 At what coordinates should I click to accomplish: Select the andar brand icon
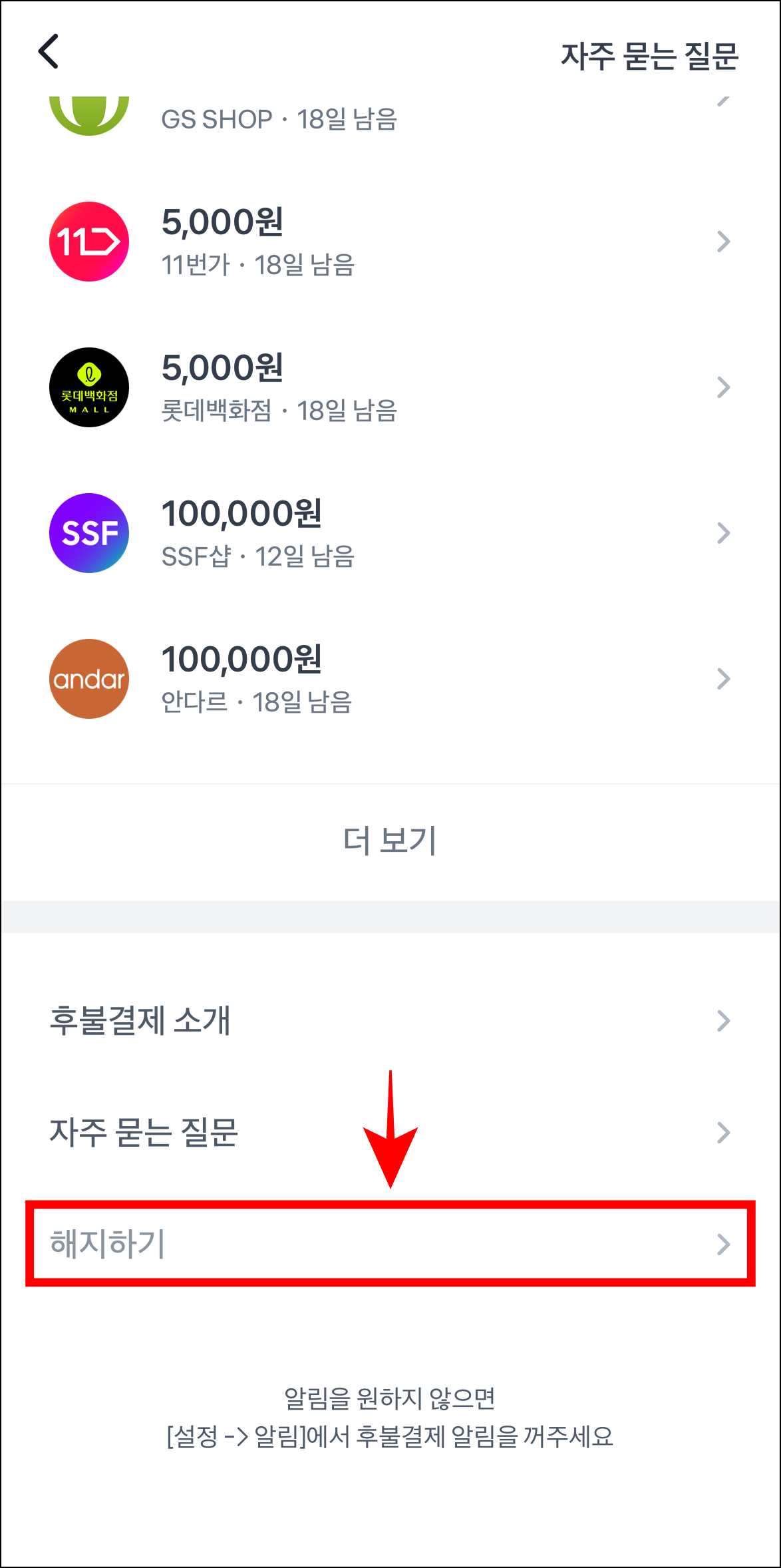(88, 679)
